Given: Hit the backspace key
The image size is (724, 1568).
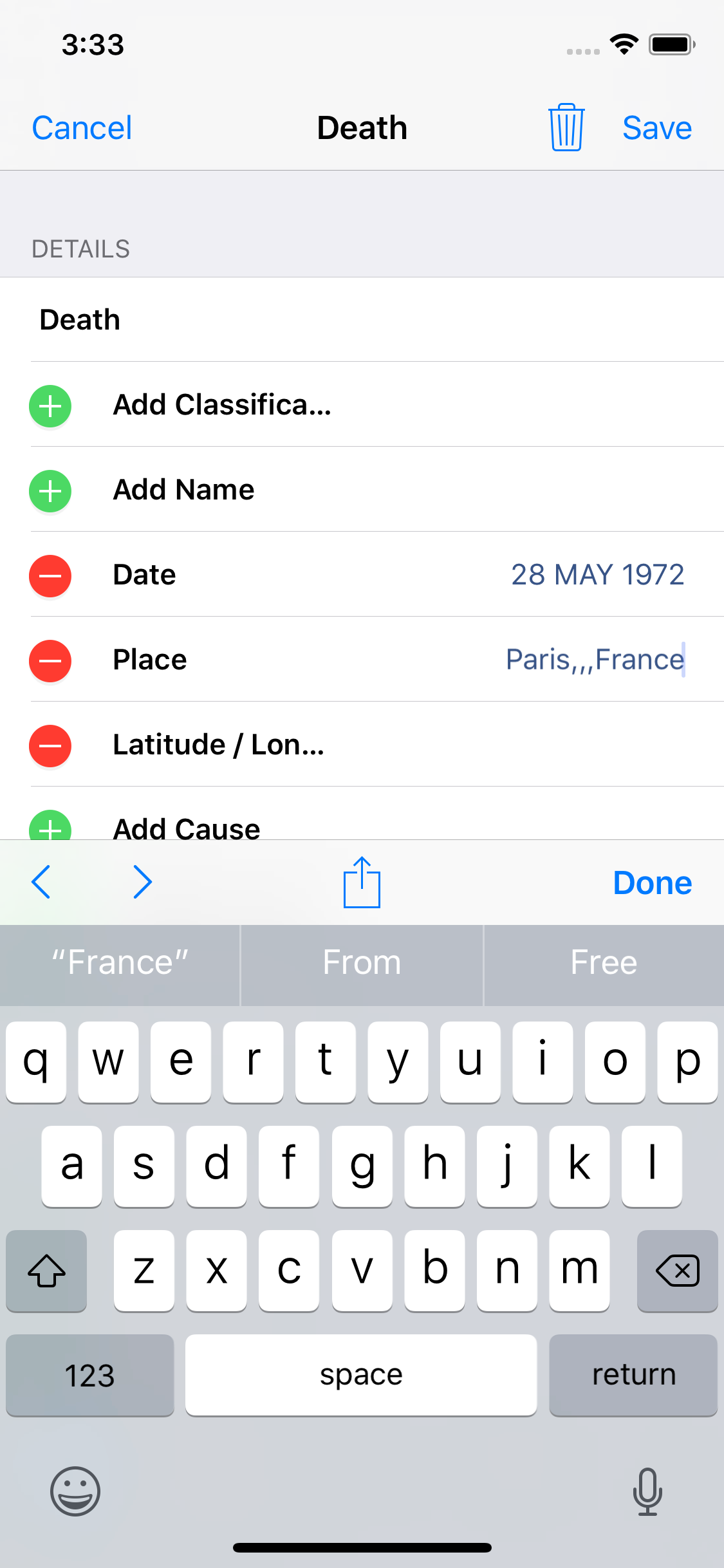Looking at the screenshot, I should tap(677, 1271).
